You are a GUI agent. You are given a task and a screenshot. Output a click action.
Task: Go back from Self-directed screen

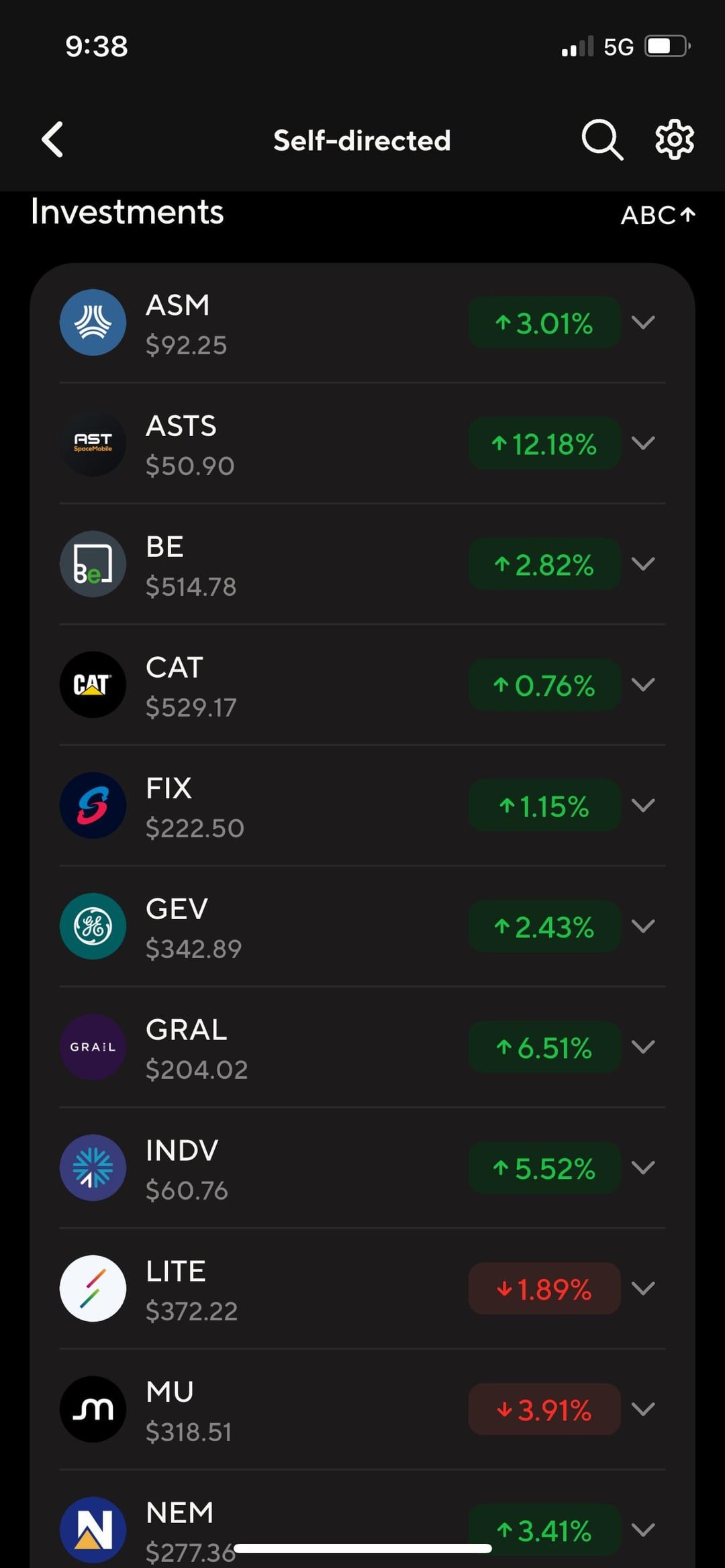tap(52, 140)
